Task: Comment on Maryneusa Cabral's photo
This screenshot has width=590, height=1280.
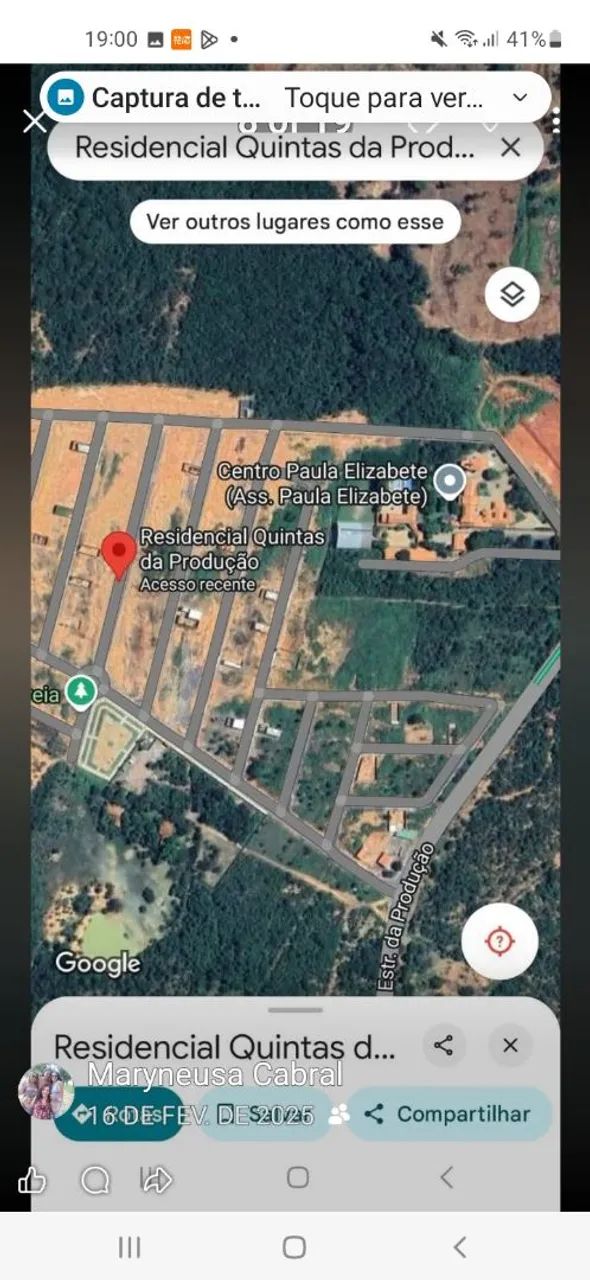Action: point(95,1180)
